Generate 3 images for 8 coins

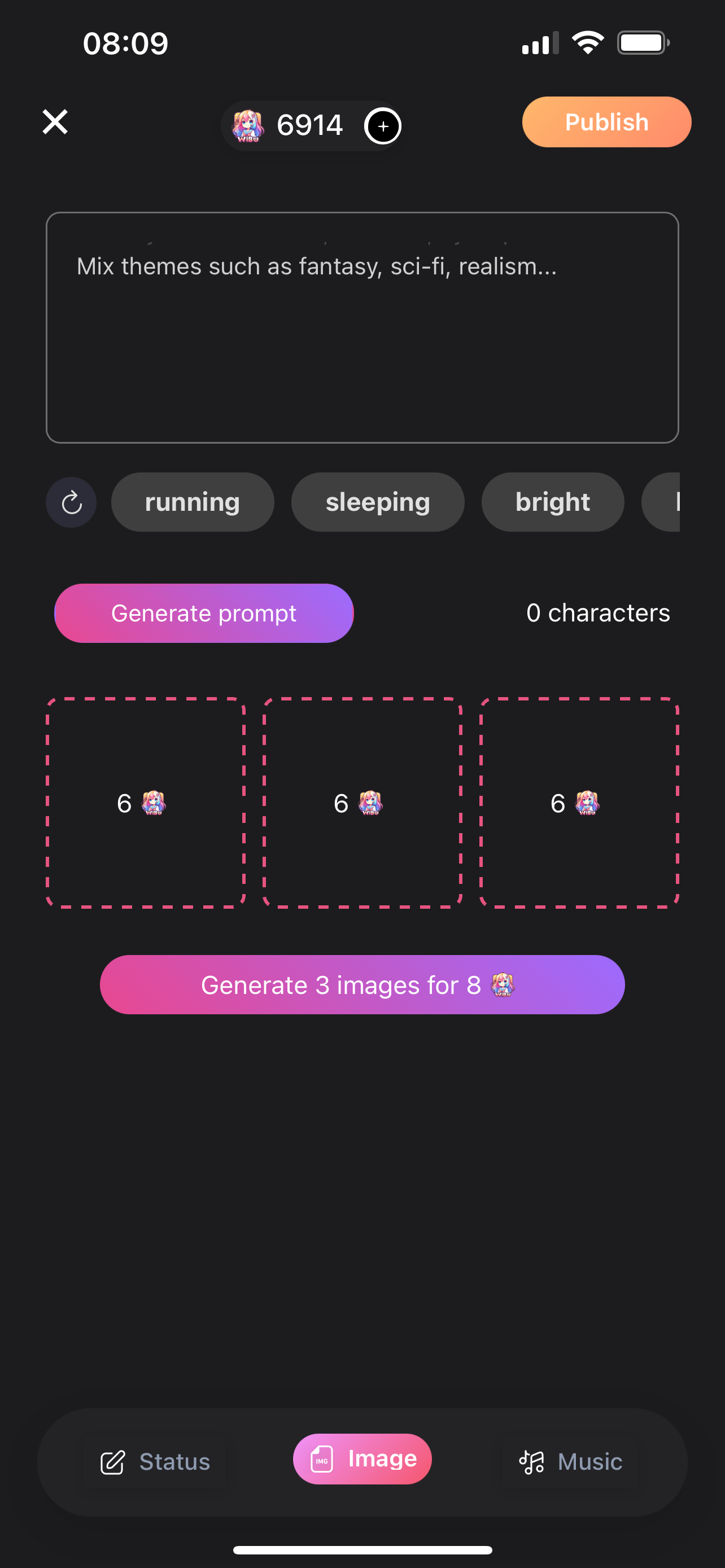pos(362,984)
